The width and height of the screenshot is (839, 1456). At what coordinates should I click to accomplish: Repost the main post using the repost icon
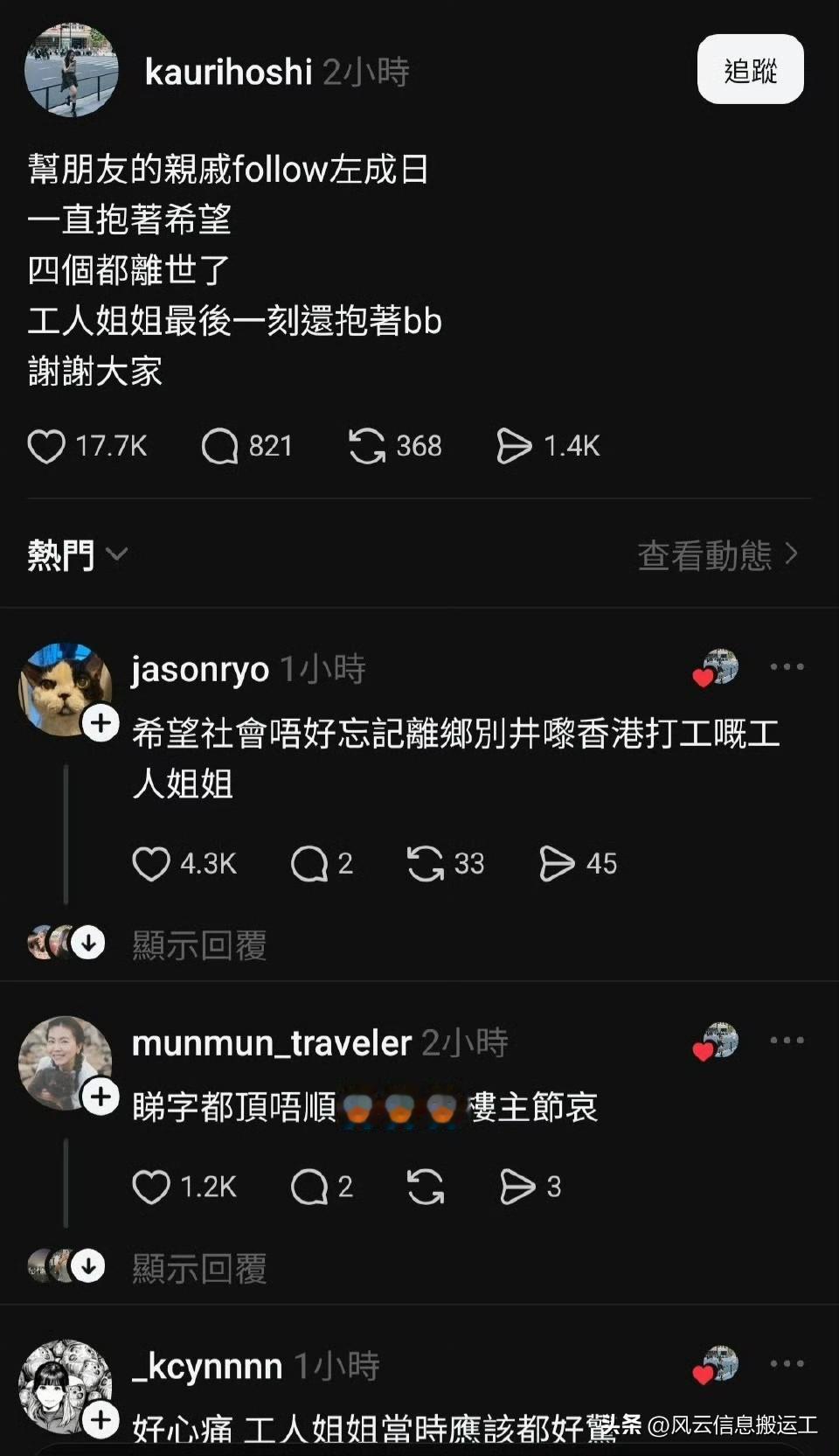pos(371,446)
